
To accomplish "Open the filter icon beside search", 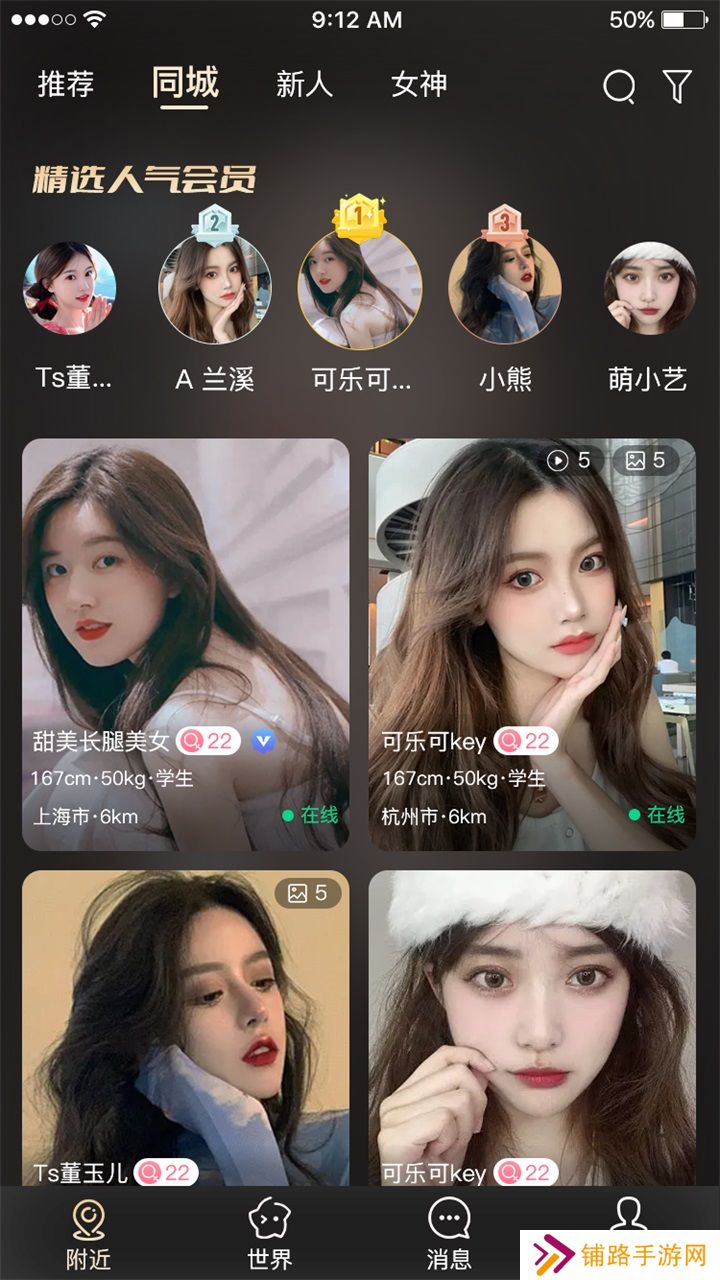I will click(678, 86).
